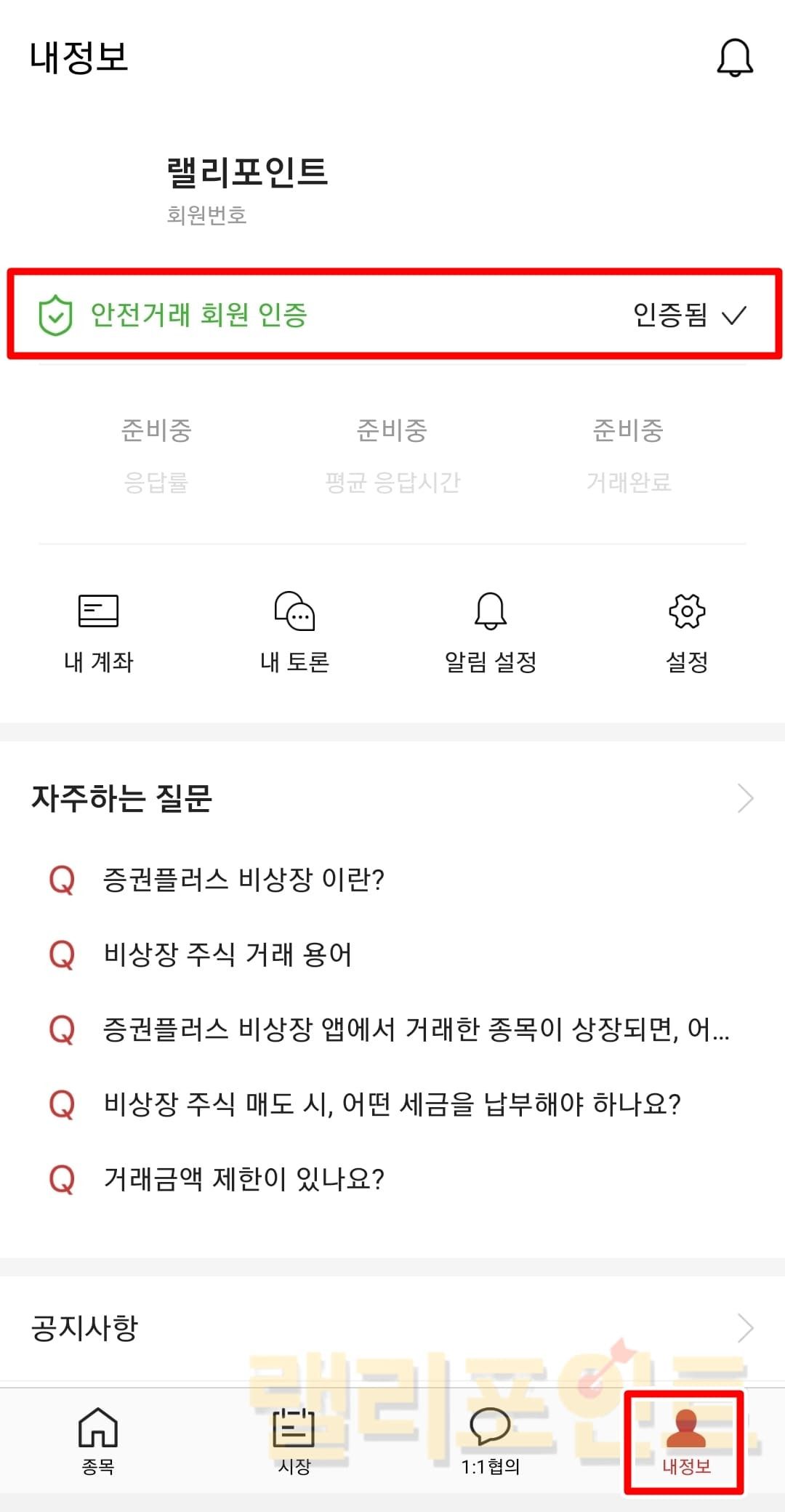Viewport: 785px width, 1512px height.
Task: Switch to the 시장 tab
Action: coord(294,1441)
